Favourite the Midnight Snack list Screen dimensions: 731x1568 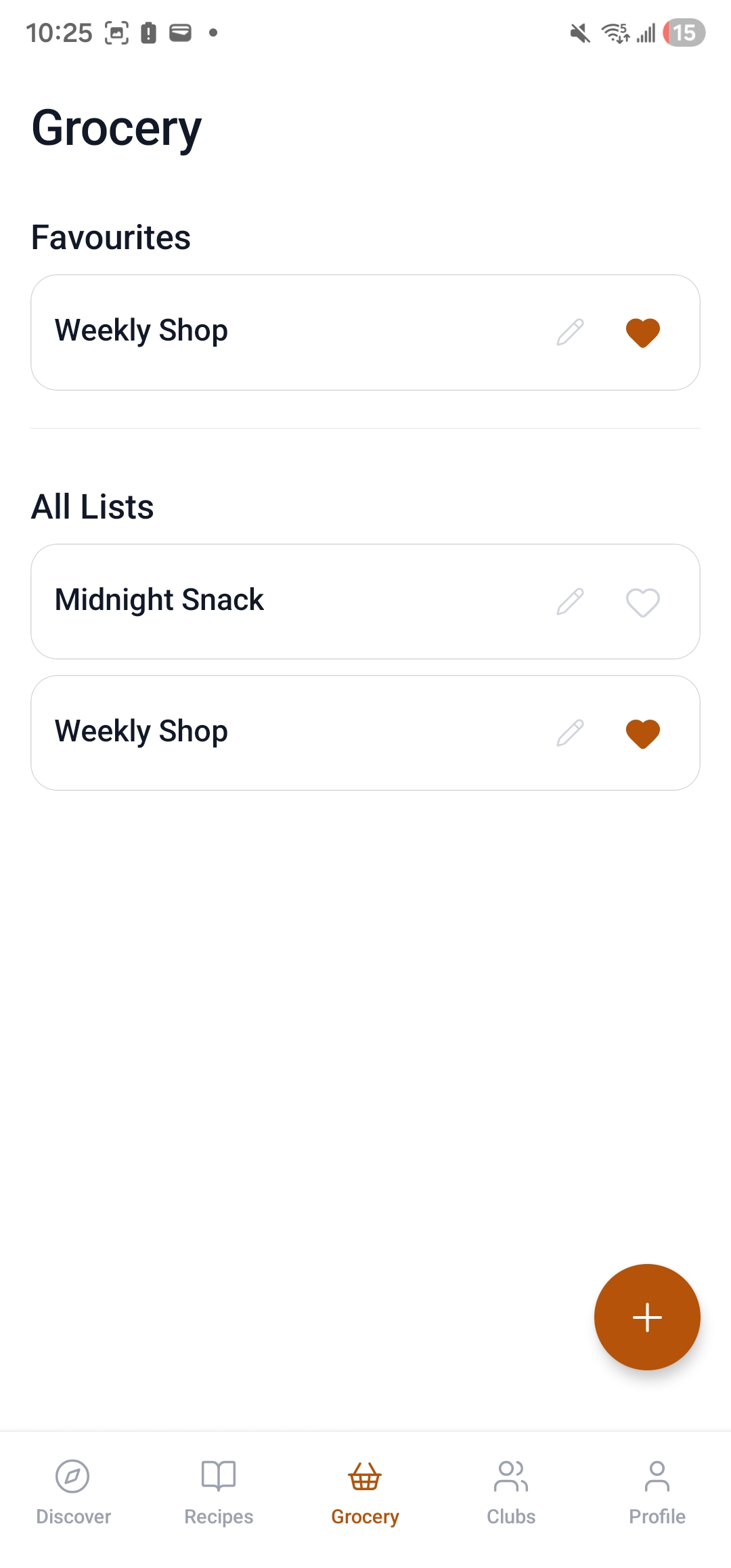(642, 601)
